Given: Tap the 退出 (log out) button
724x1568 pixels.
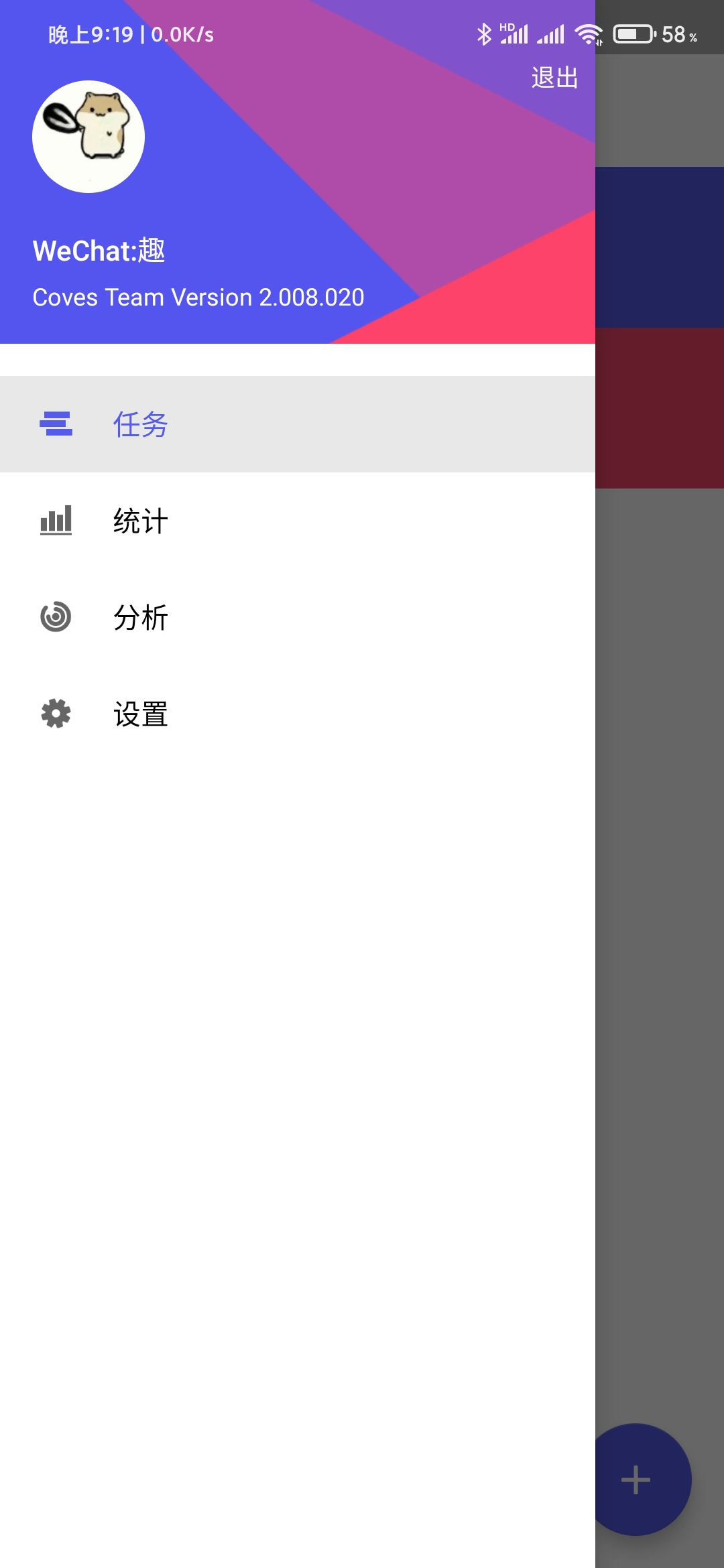Looking at the screenshot, I should (554, 78).
